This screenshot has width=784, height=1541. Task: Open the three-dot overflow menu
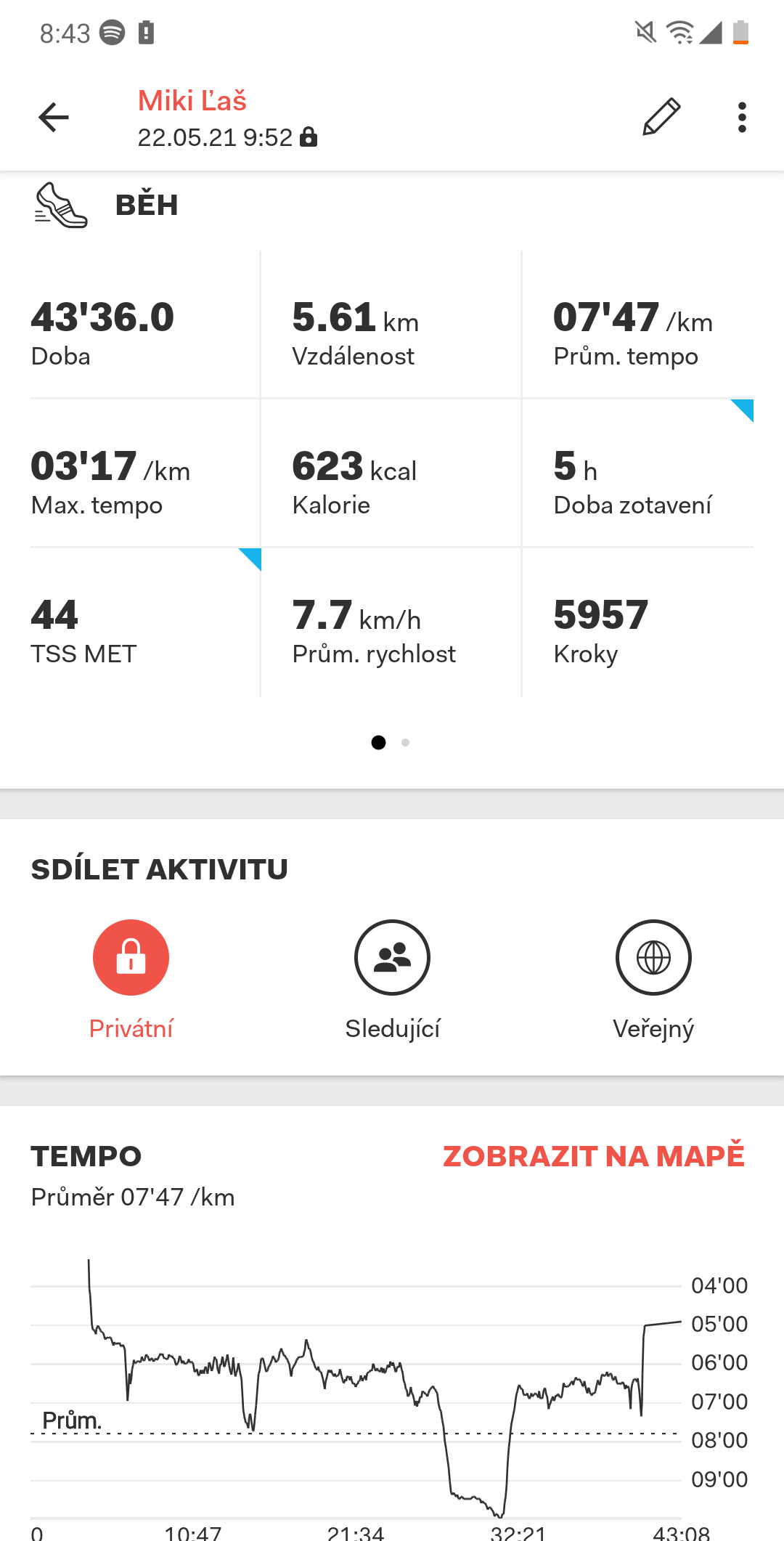(x=741, y=117)
